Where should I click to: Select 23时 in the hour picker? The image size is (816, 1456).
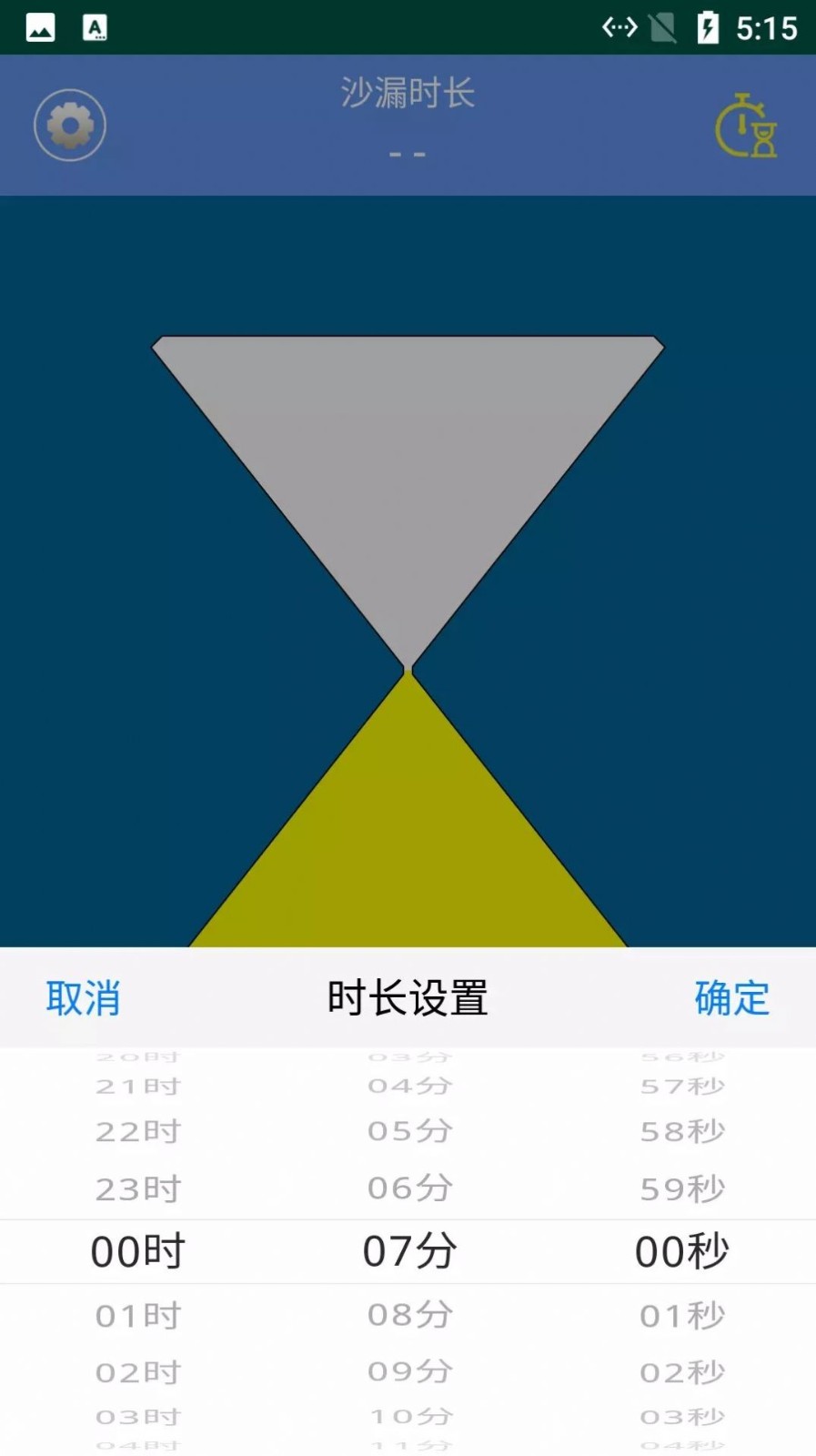[138, 1188]
